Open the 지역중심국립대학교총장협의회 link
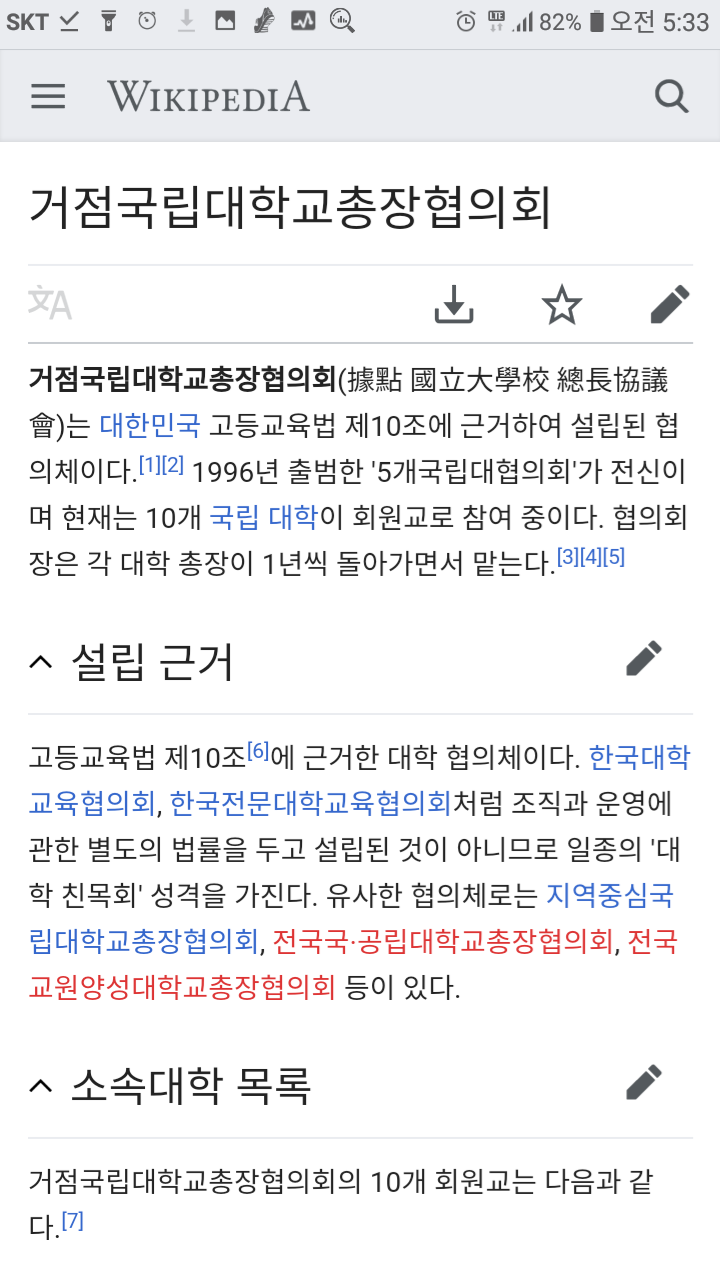 (610, 894)
